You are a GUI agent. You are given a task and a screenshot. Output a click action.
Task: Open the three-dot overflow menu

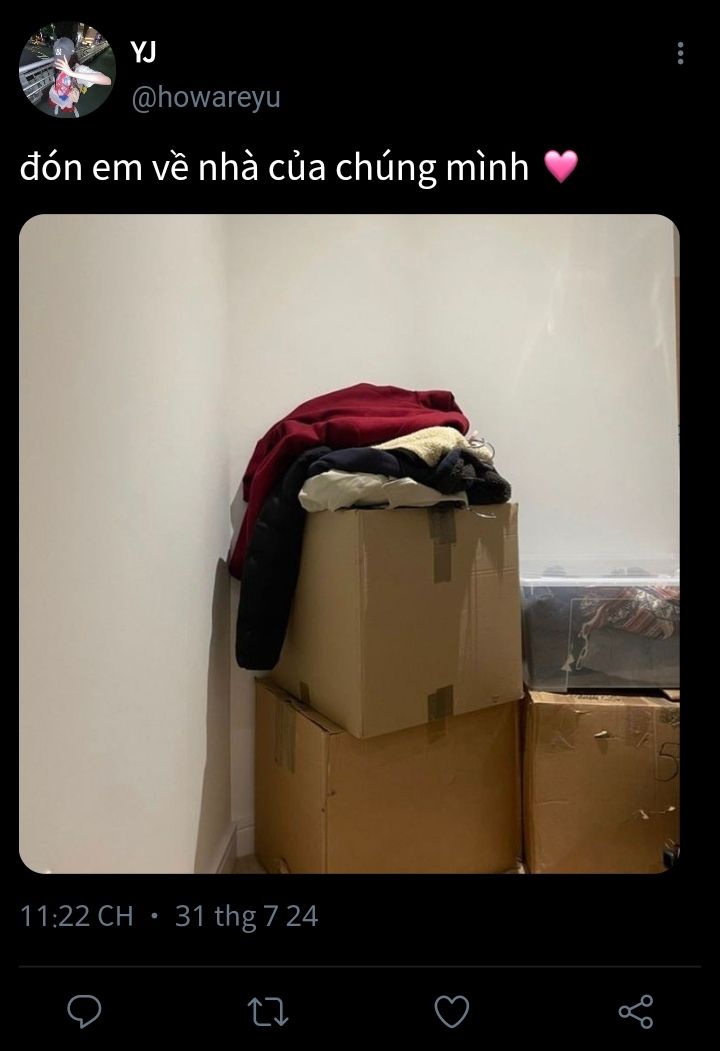click(680, 53)
